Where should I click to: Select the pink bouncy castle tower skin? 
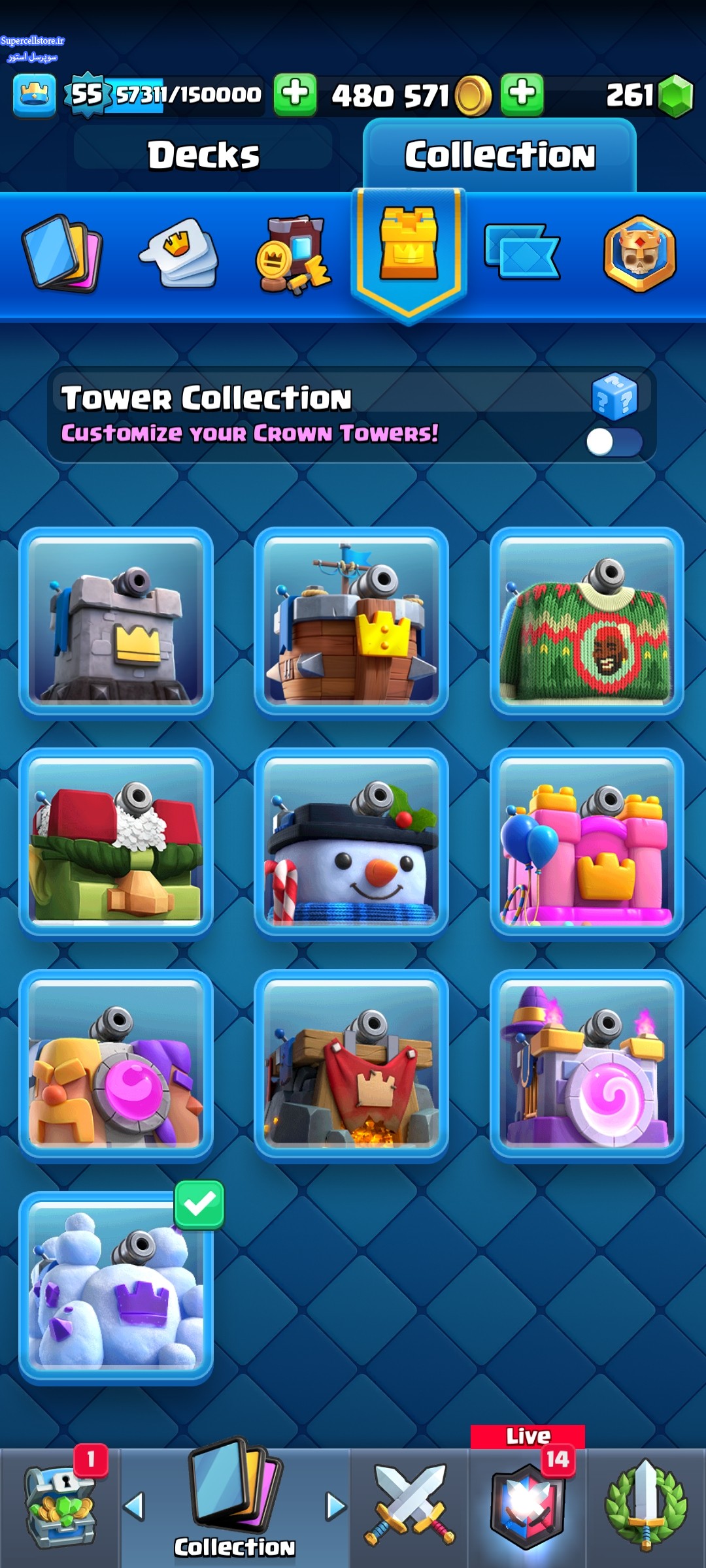586,842
